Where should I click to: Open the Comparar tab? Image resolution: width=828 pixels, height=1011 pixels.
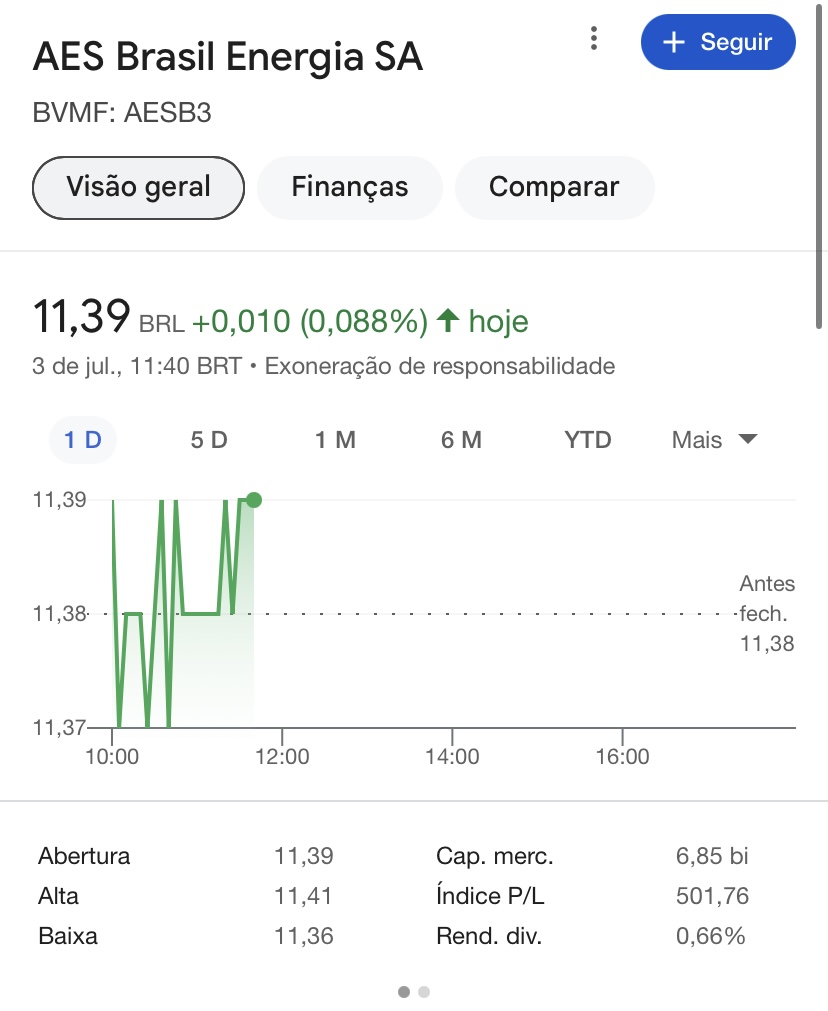click(554, 187)
